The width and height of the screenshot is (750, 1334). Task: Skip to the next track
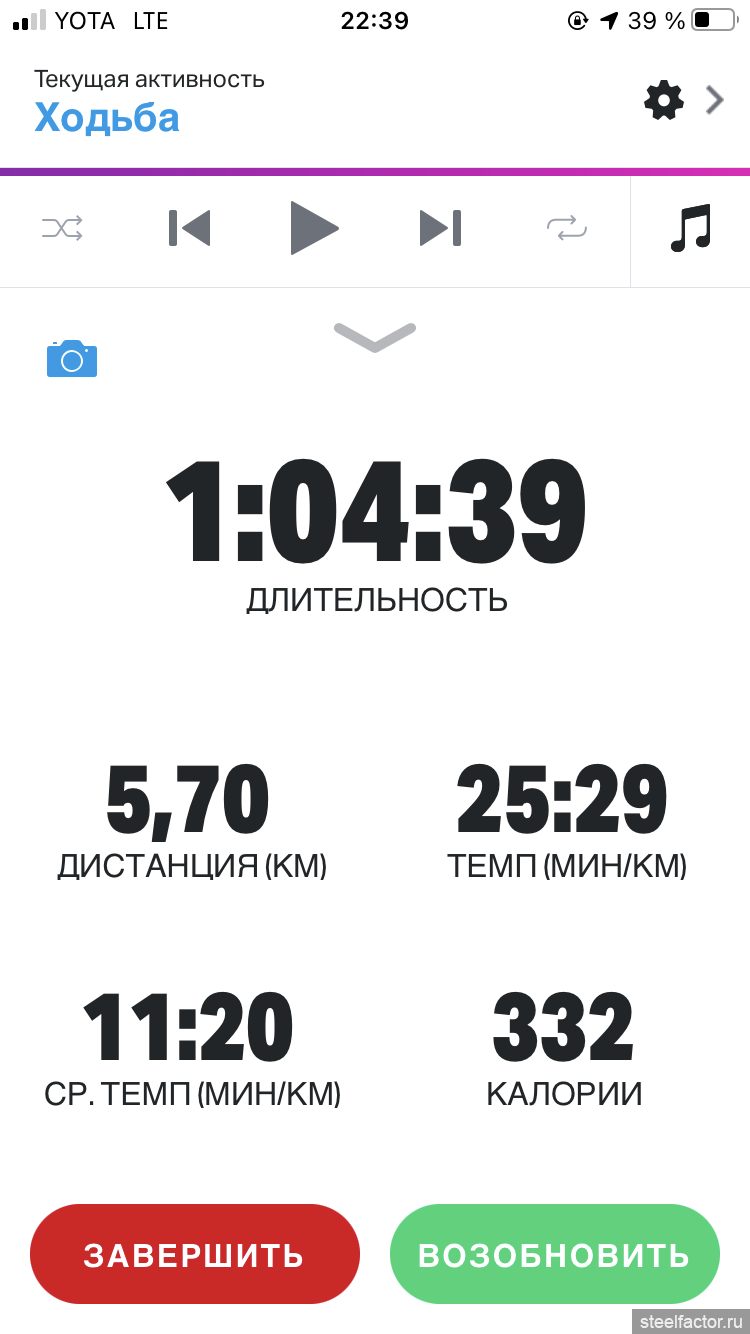click(440, 228)
